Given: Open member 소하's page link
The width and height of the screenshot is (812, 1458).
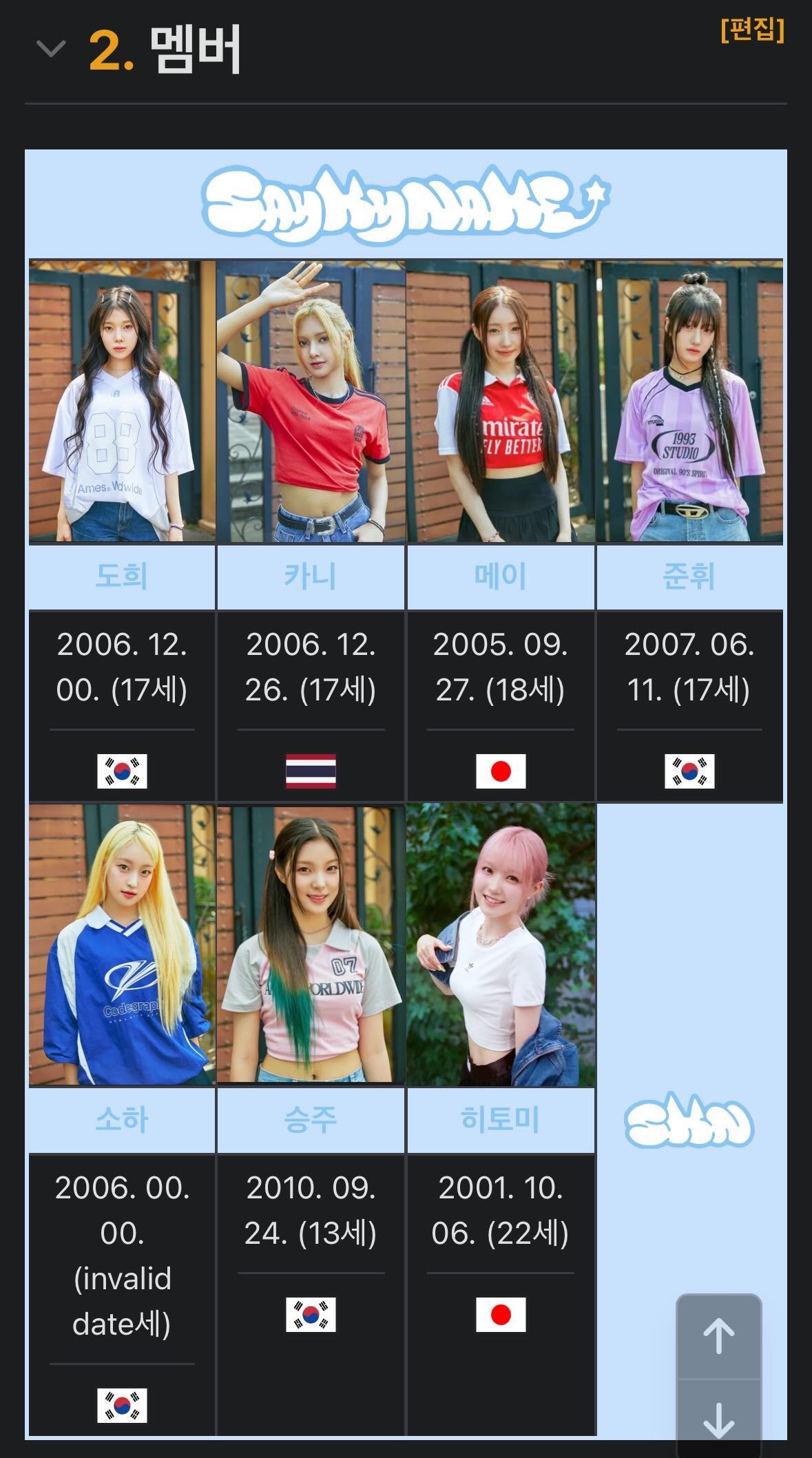Looking at the screenshot, I should point(122,1119).
